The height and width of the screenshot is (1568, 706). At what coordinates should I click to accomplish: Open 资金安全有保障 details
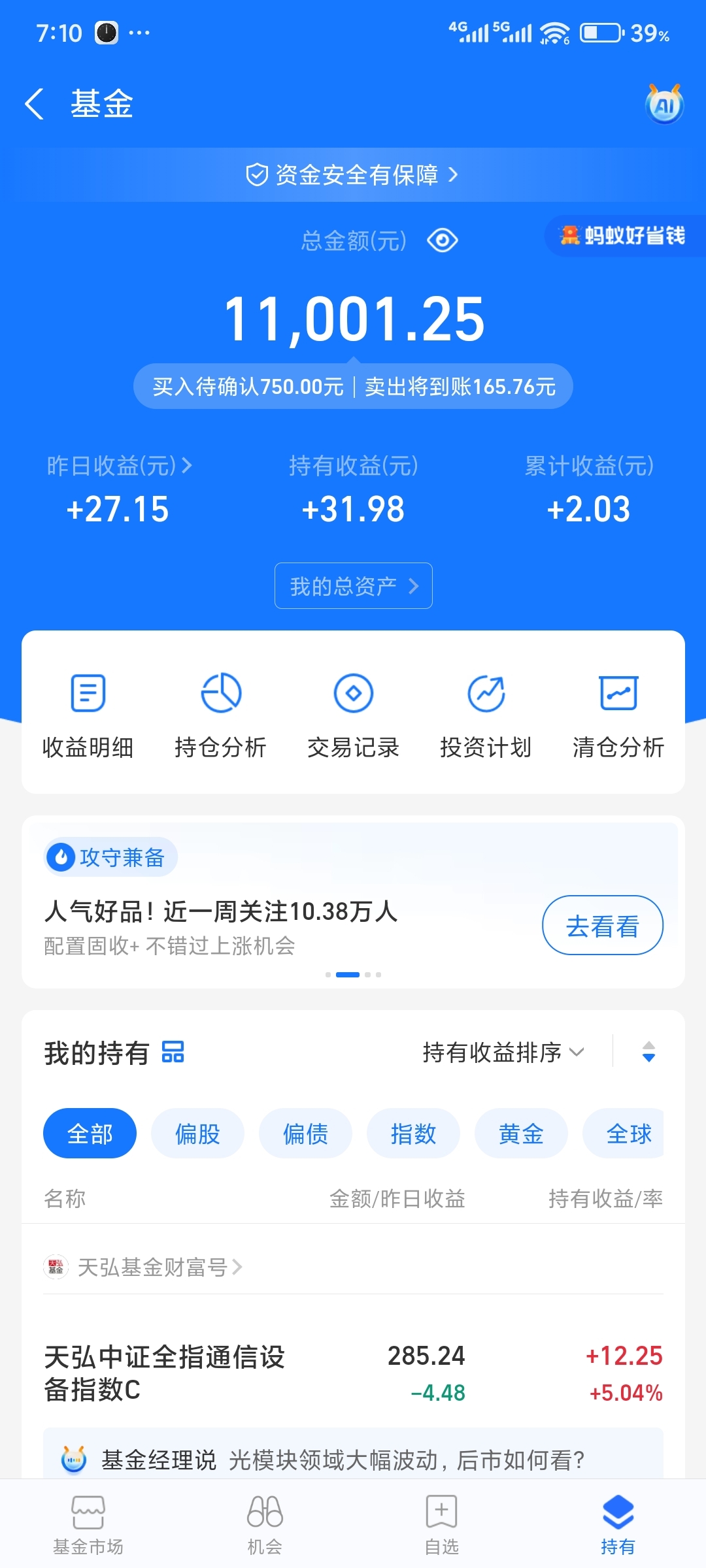(353, 175)
